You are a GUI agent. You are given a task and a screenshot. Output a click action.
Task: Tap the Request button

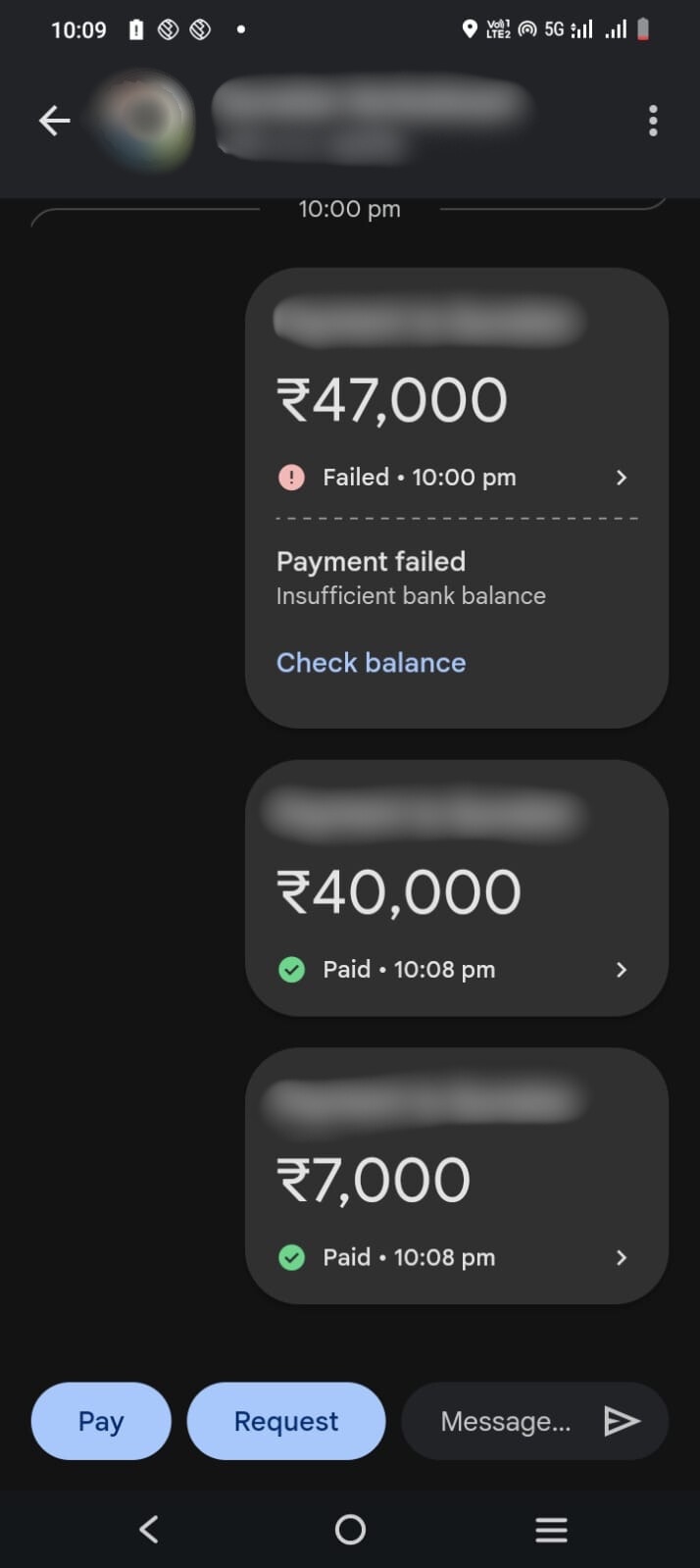click(285, 1421)
